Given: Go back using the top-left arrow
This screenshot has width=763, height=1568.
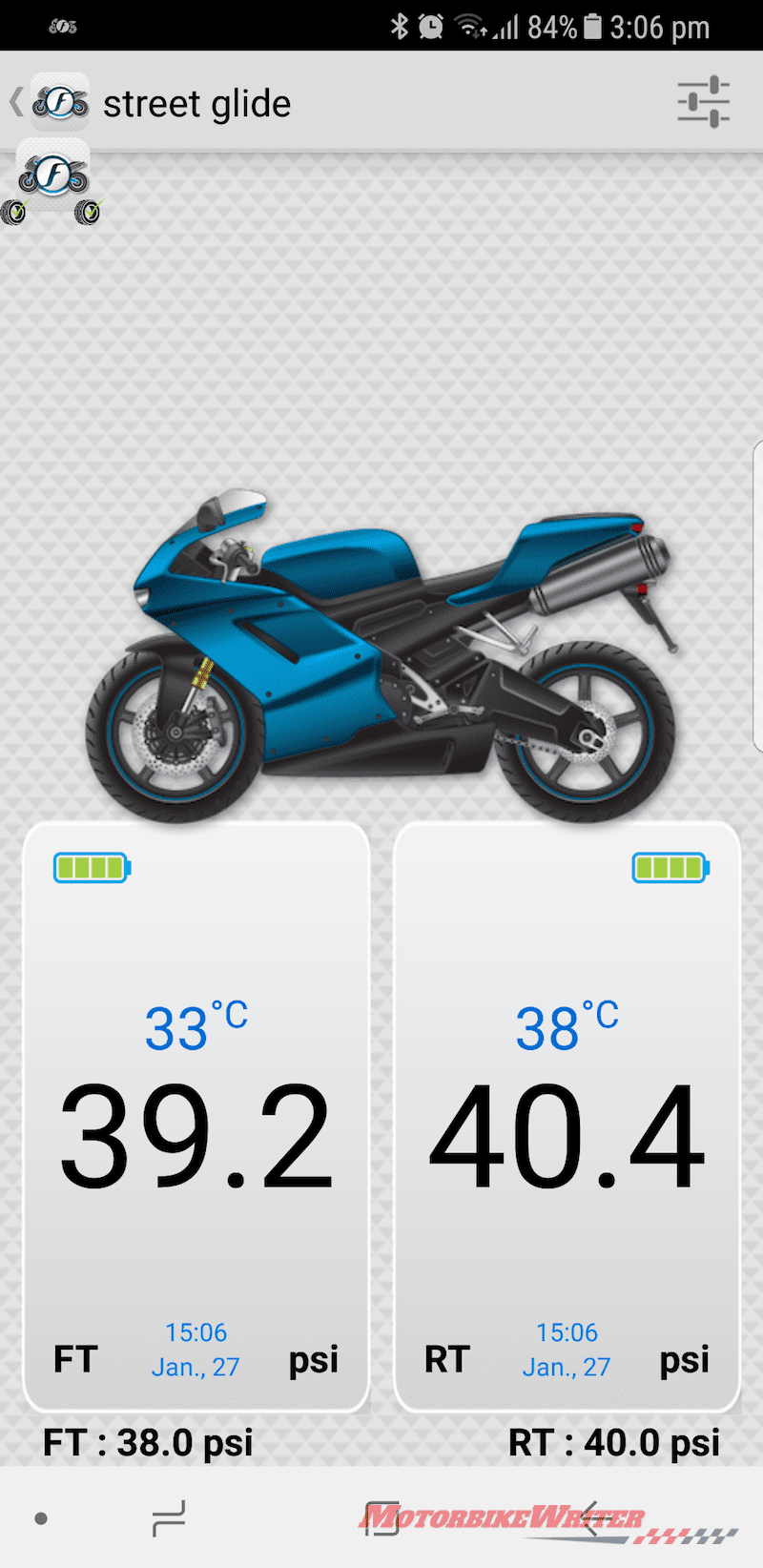Looking at the screenshot, I should point(16,102).
